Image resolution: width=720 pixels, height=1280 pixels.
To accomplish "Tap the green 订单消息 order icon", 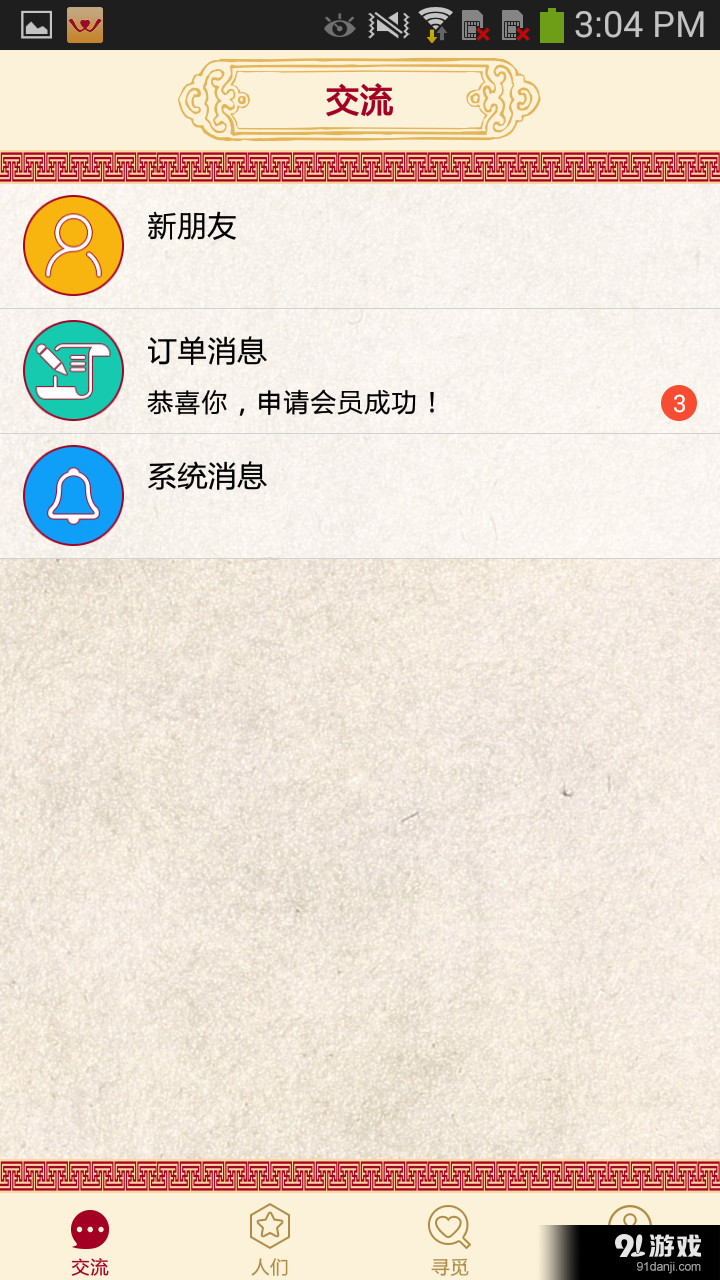I will pyautogui.click(x=72, y=370).
